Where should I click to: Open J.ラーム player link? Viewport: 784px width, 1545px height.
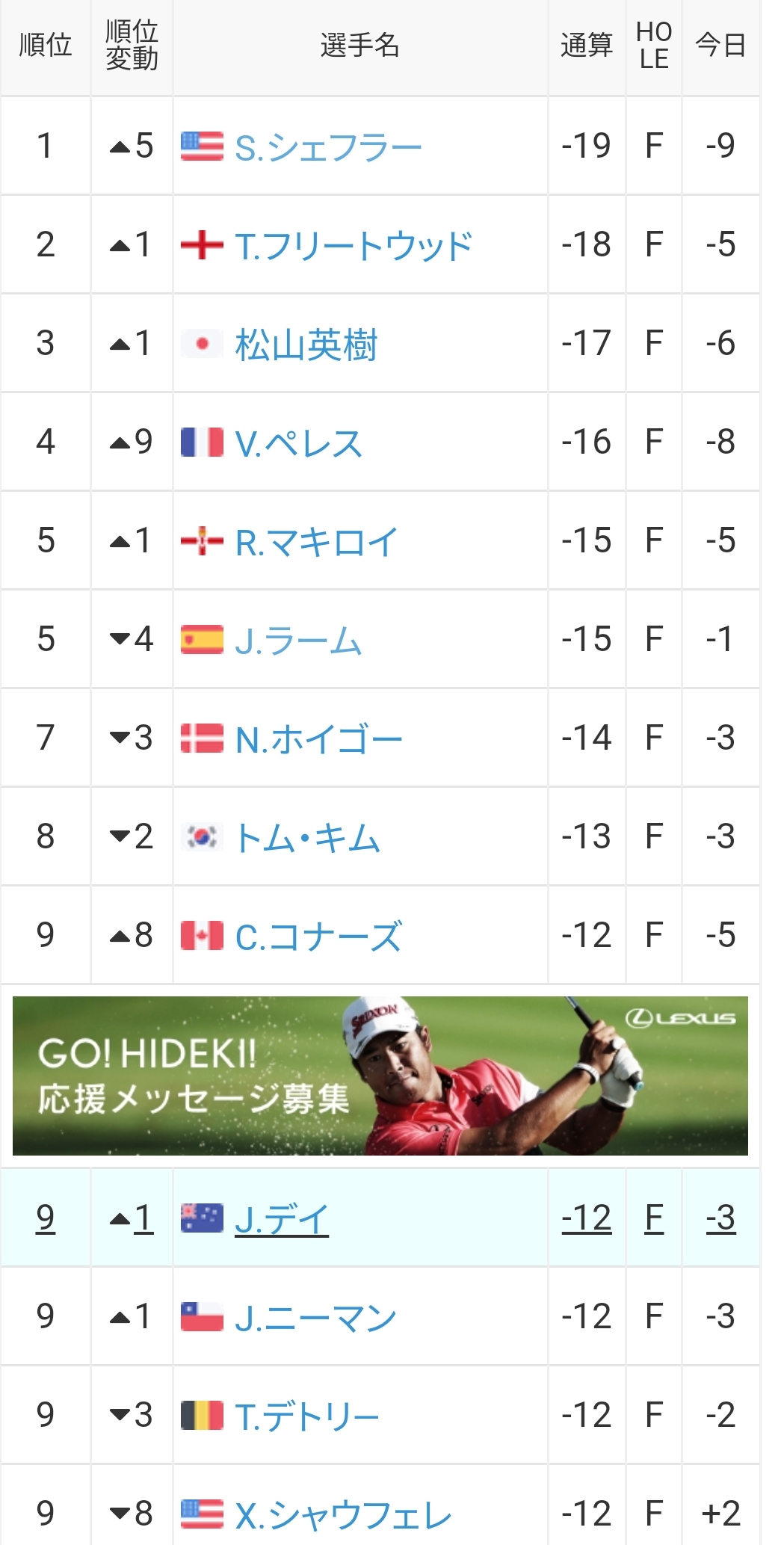298,640
